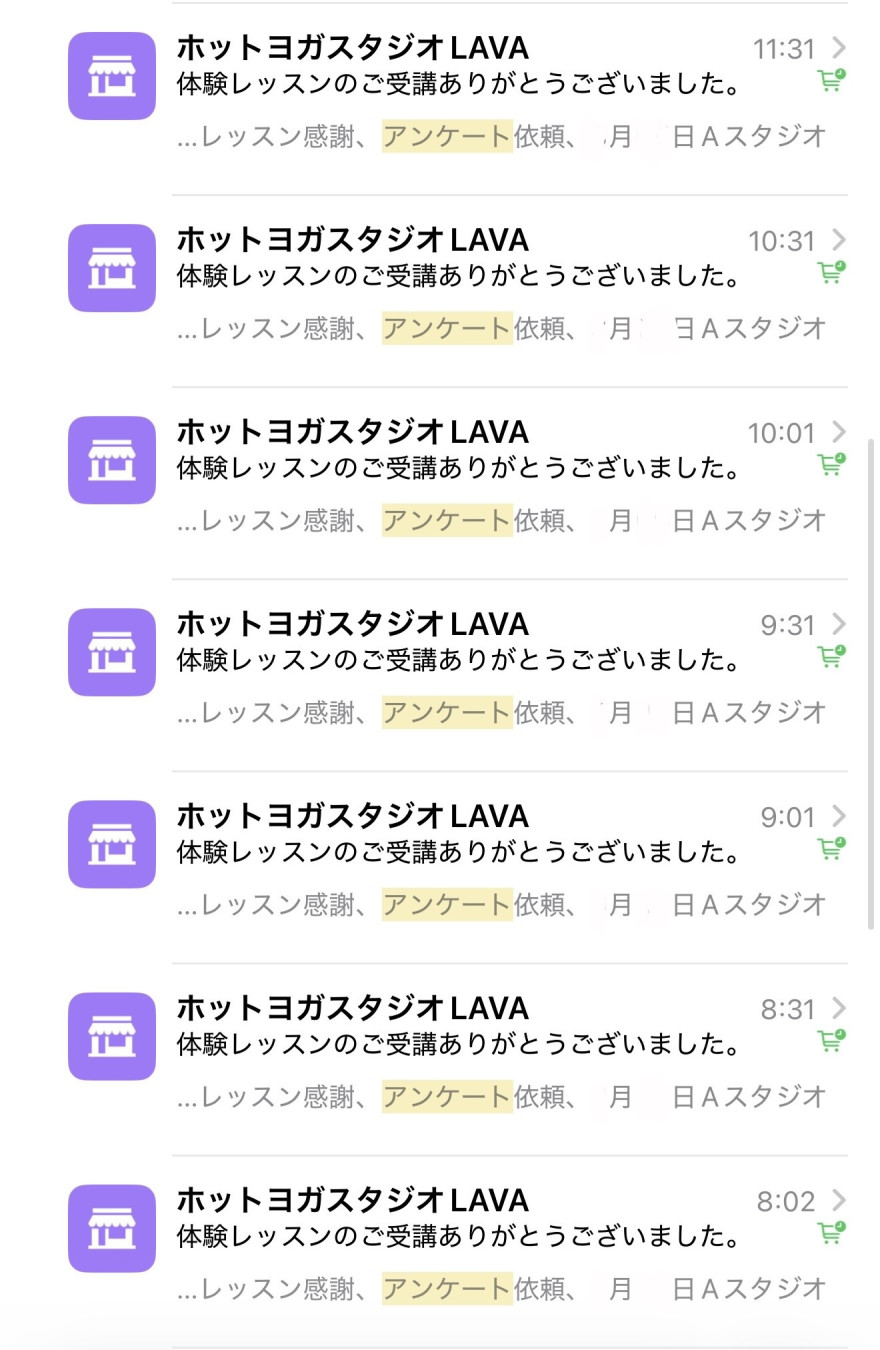The height and width of the screenshot is (1350, 880).
Task: Open the LAVA shop icon next to 11:31 message
Action: 111,76
